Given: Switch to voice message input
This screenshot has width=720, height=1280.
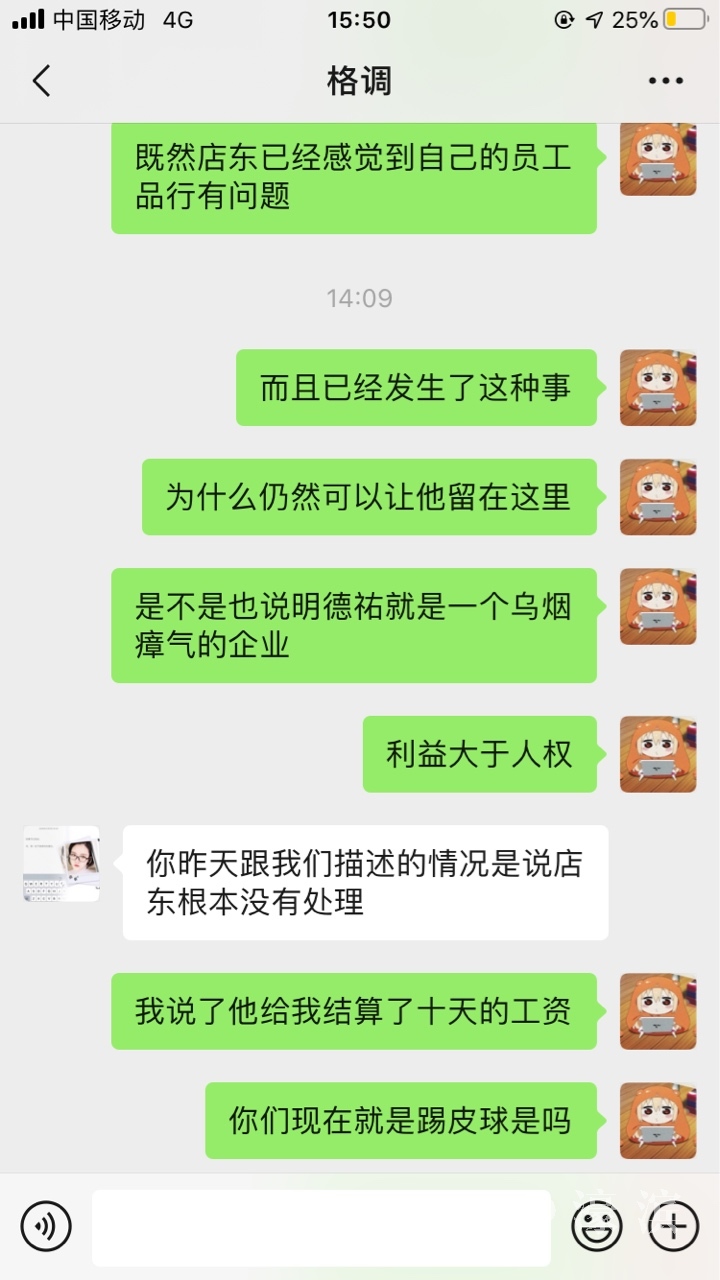Looking at the screenshot, I should point(46,1225).
